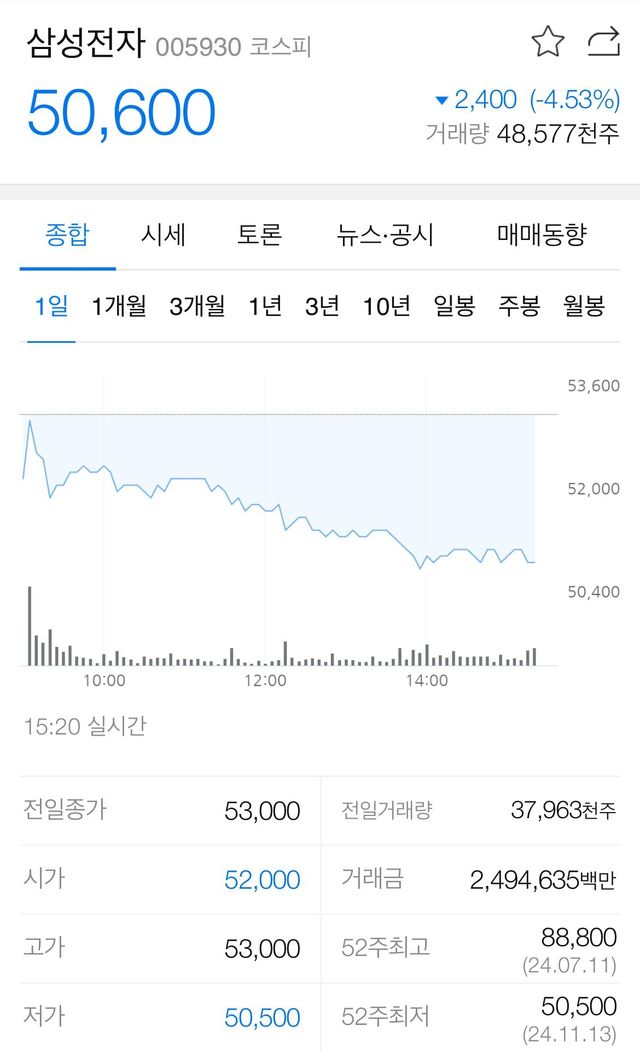Share this stock page
This screenshot has width=640, height=1051.
(x=604, y=42)
